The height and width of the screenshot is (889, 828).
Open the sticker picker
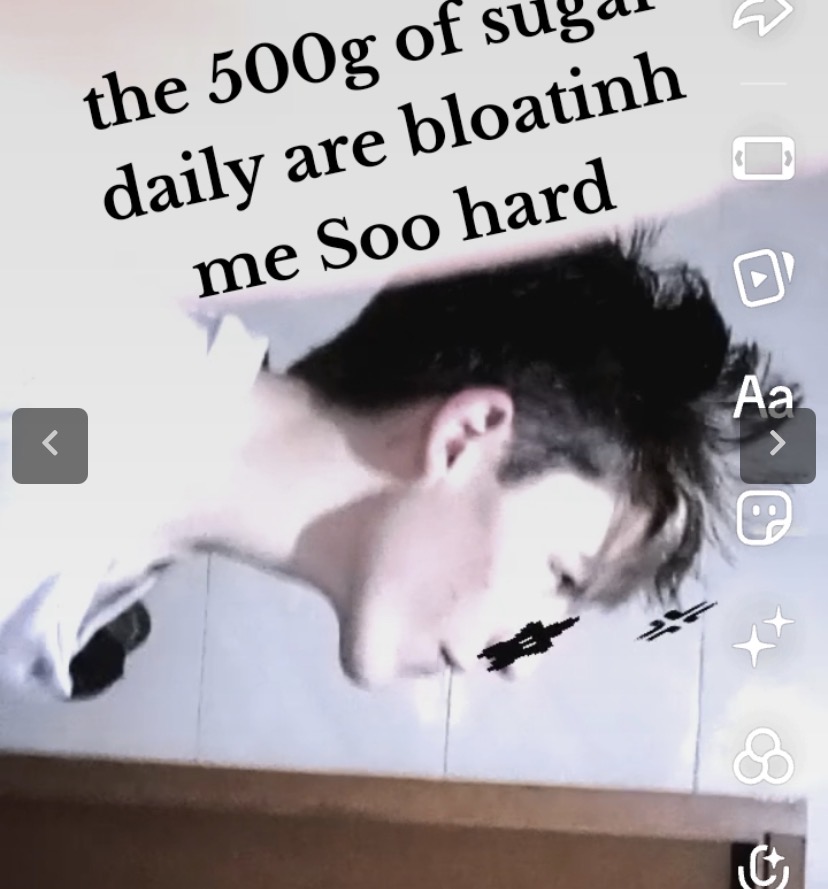763,517
